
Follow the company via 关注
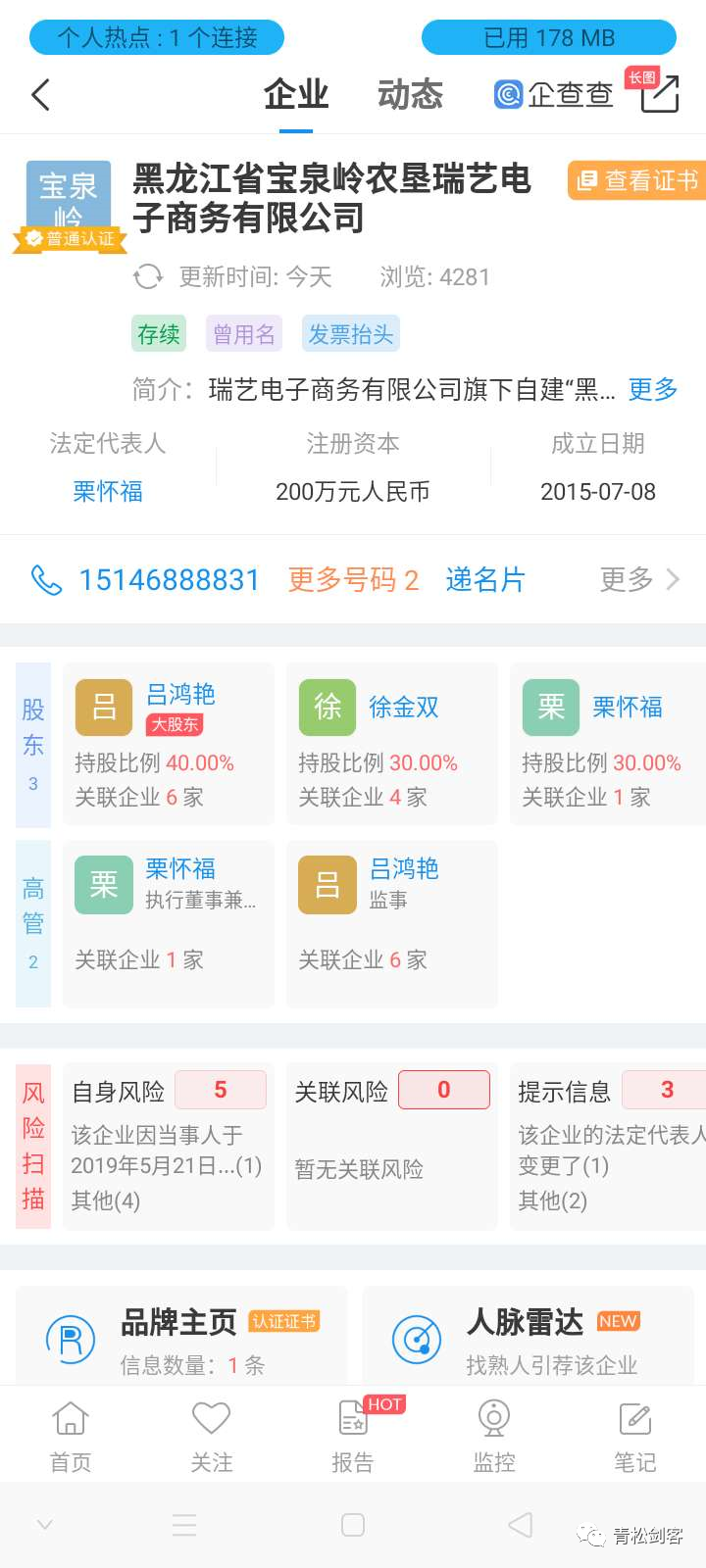pyautogui.click(x=211, y=1438)
